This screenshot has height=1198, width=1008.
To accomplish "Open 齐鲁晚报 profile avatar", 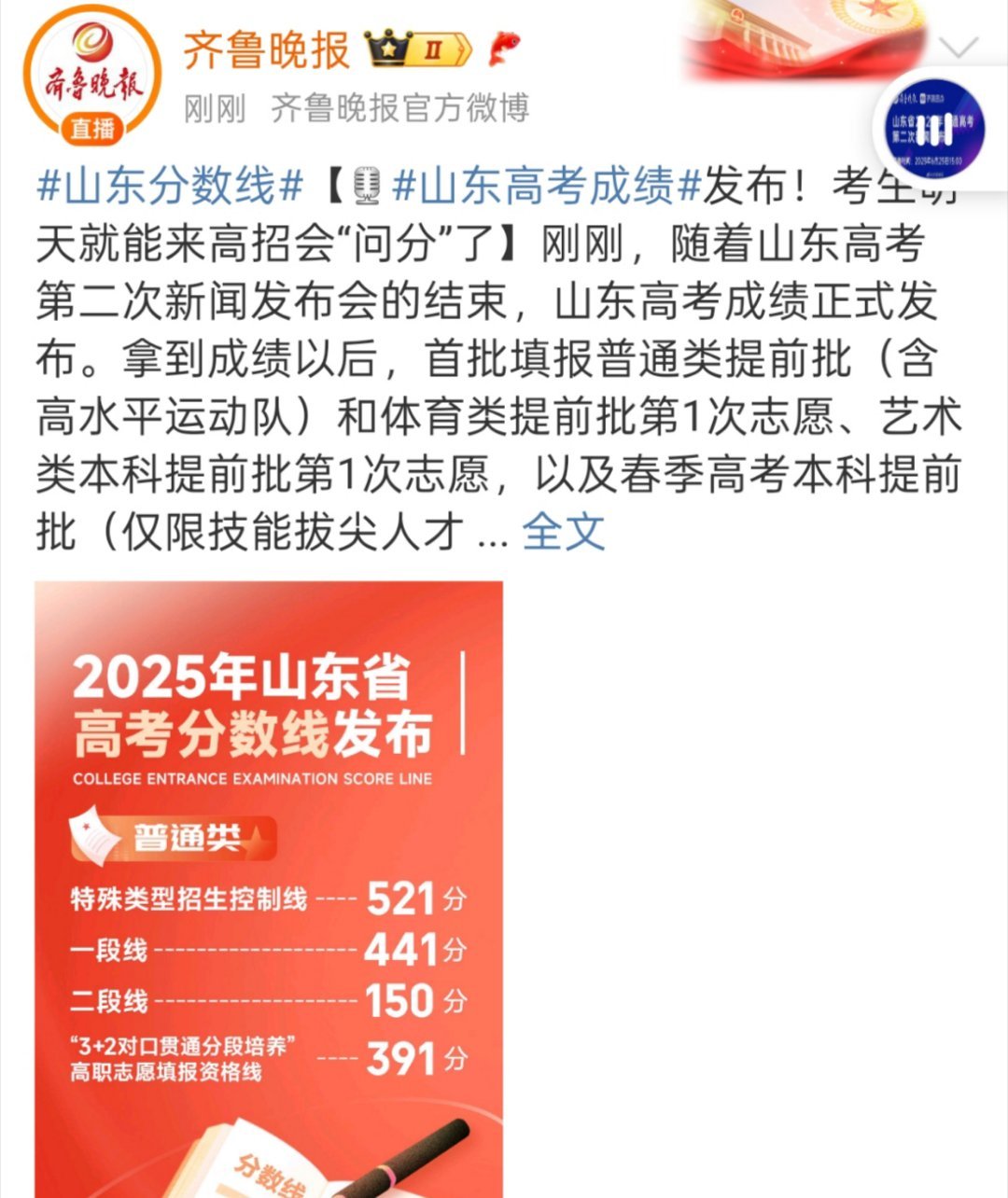I will tap(92, 77).
